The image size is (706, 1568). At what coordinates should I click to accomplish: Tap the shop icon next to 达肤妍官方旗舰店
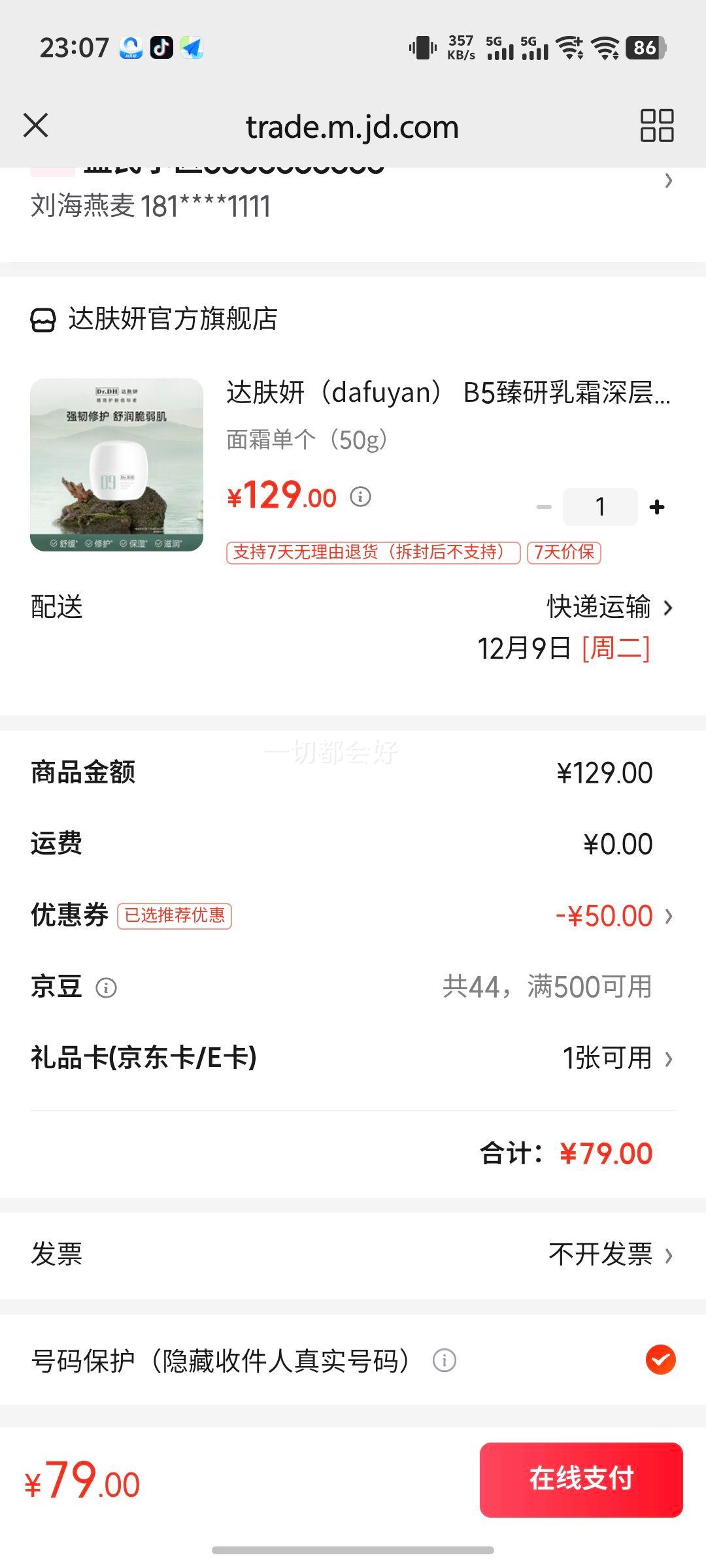(x=44, y=320)
